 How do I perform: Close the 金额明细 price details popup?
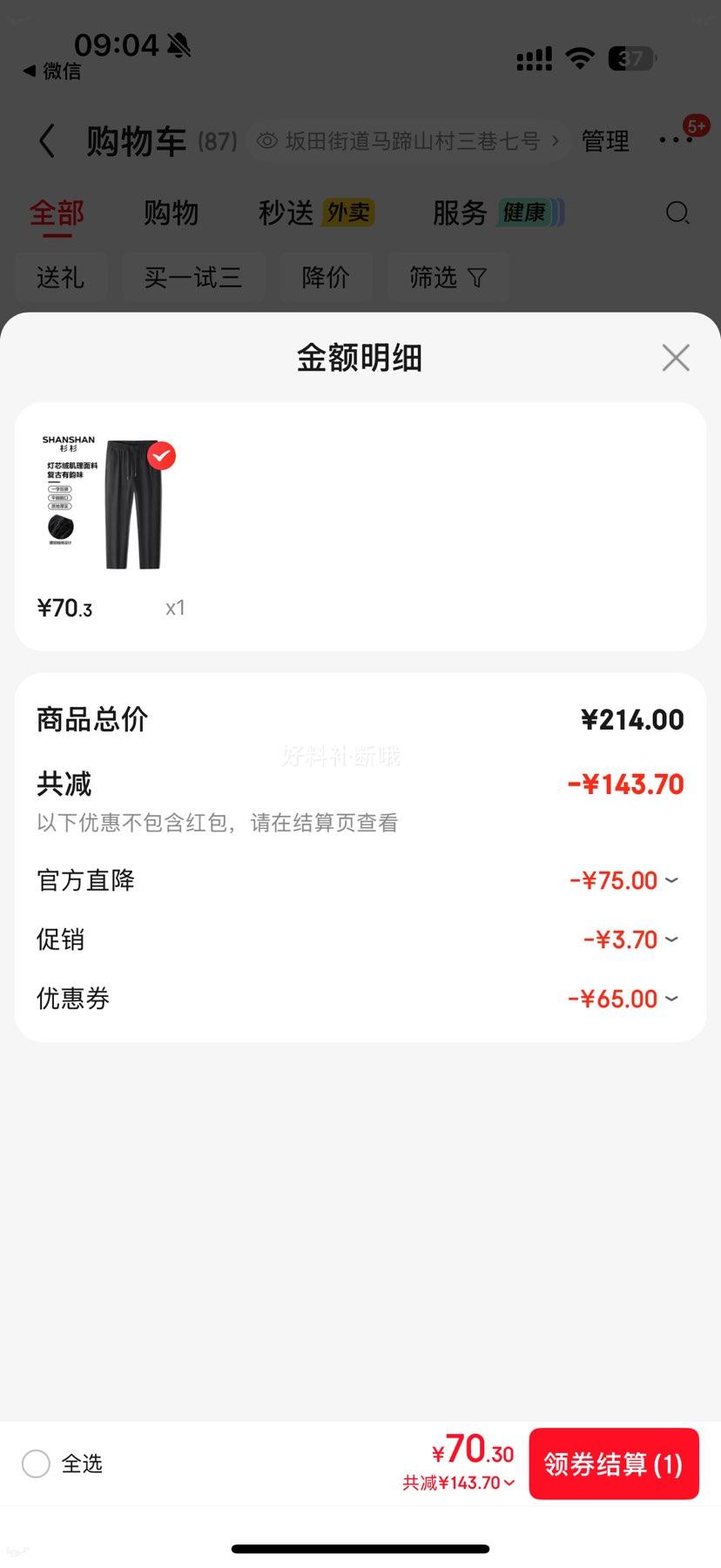[x=676, y=357]
